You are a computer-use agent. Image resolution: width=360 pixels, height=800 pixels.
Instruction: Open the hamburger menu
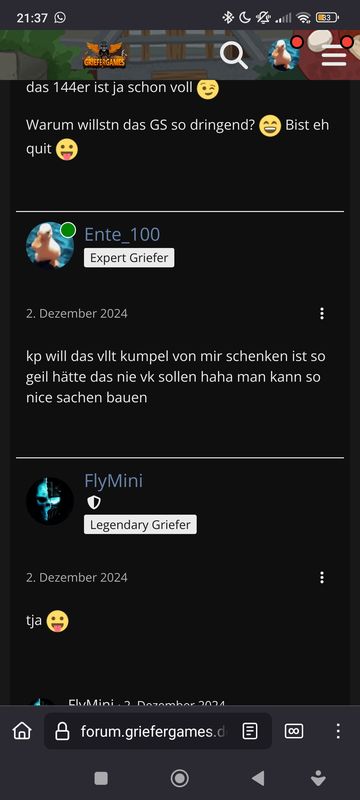click(x=334, y=56)
